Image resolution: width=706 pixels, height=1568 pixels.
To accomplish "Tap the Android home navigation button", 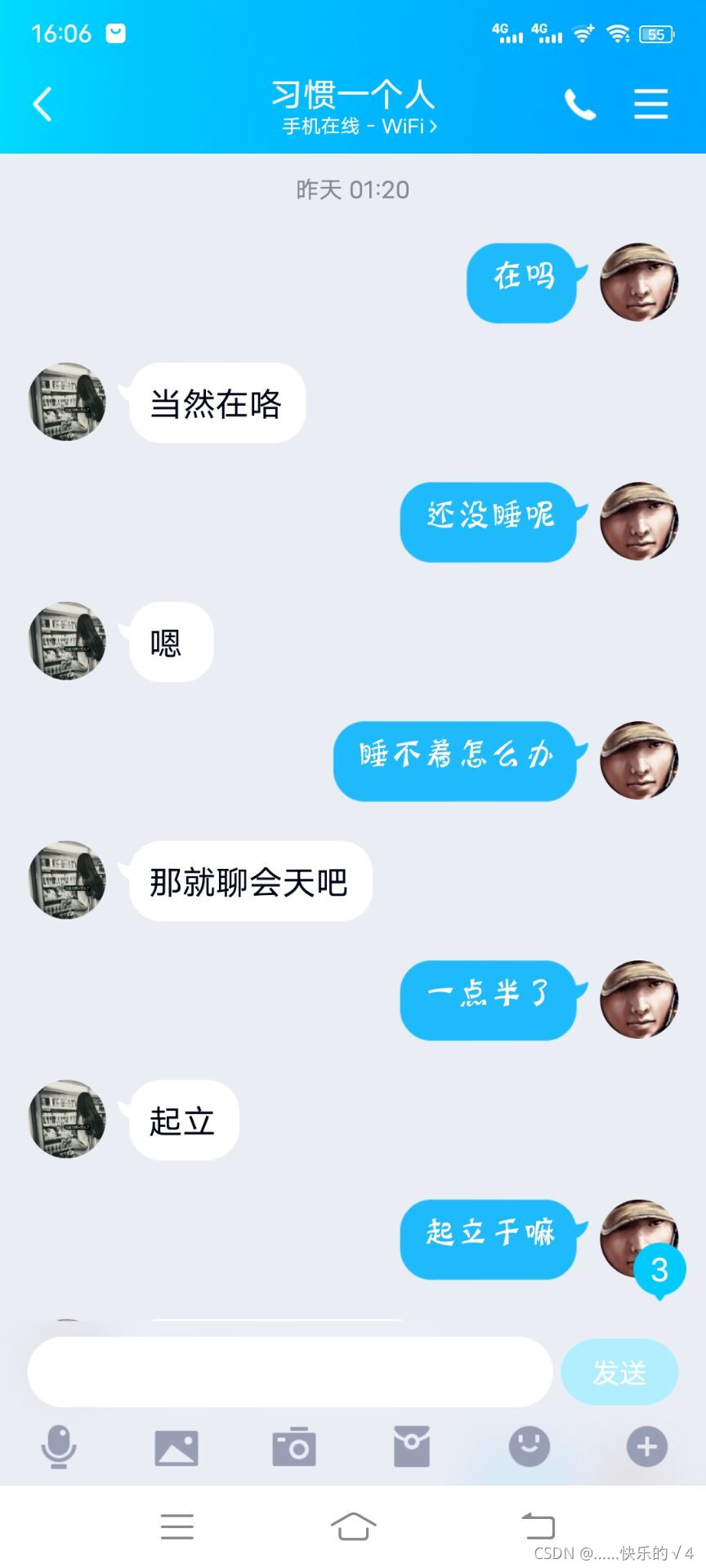I will [353, 1525].
